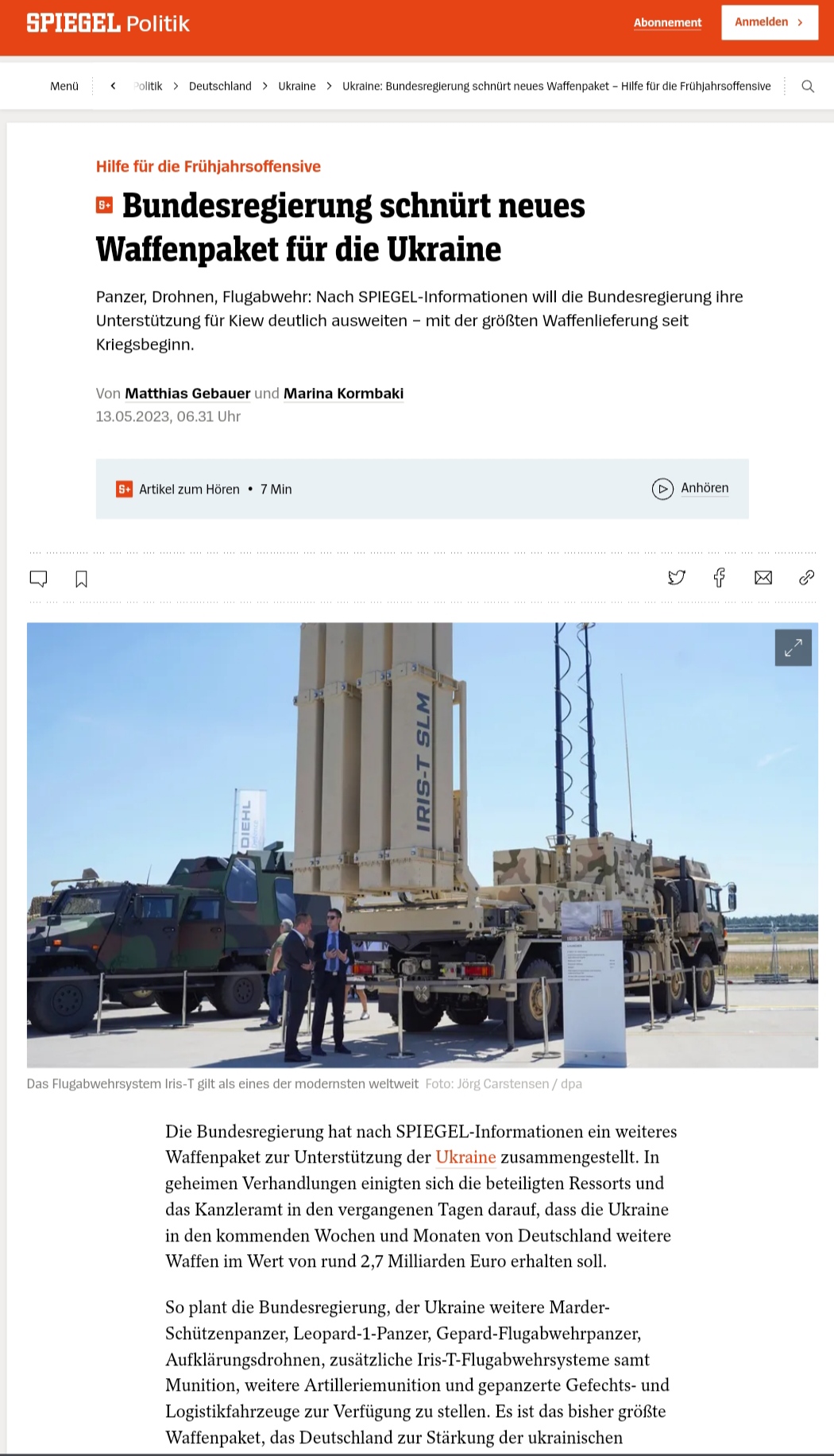Play article audio with Anhören
Image resolution: width=834 pixels, height=1456 pixels.
pyautogui.click(x=690, y=488)
